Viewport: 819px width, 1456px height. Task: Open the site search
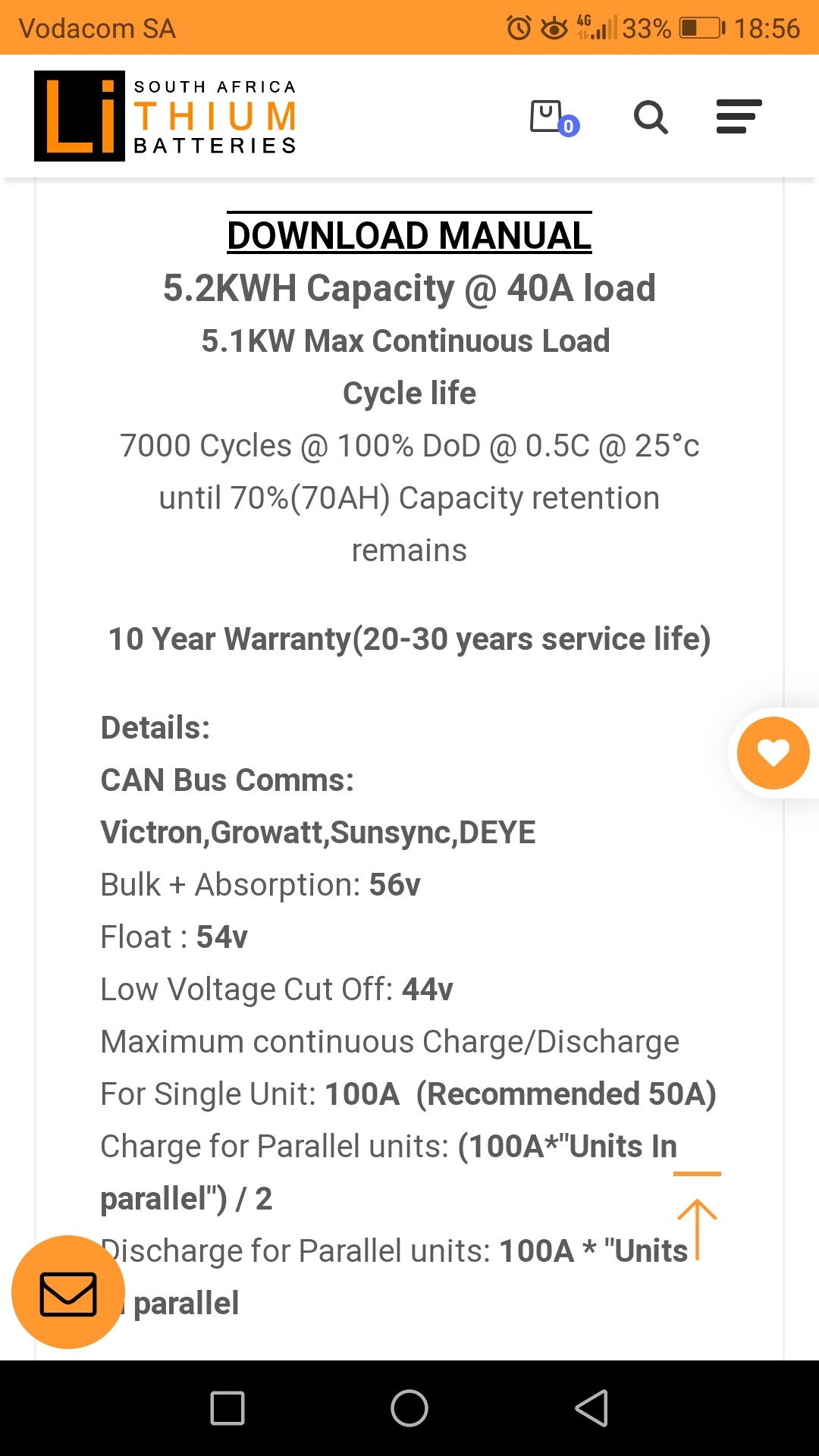(651, 118)
